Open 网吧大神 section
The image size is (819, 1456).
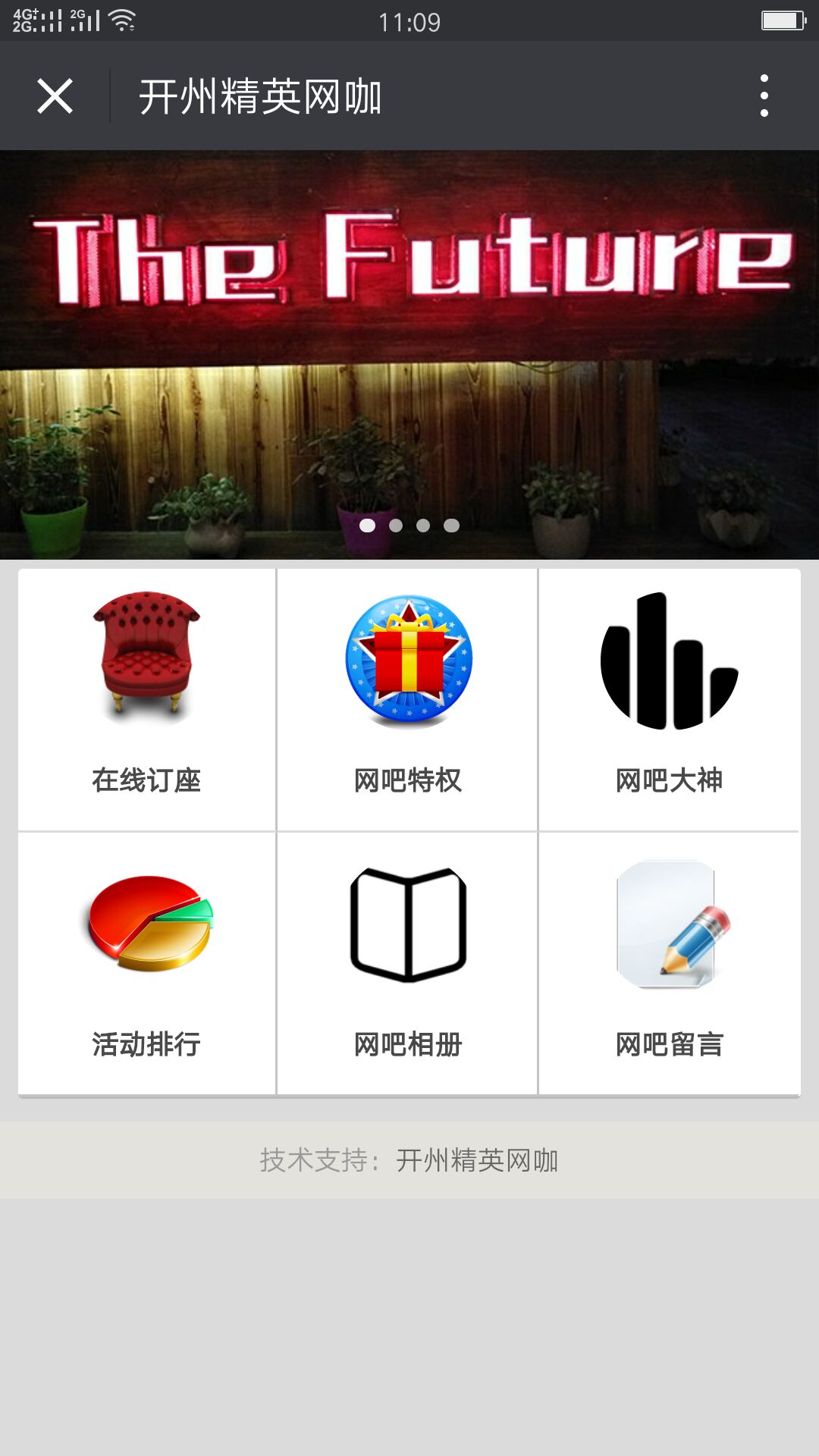pos(669,698)
